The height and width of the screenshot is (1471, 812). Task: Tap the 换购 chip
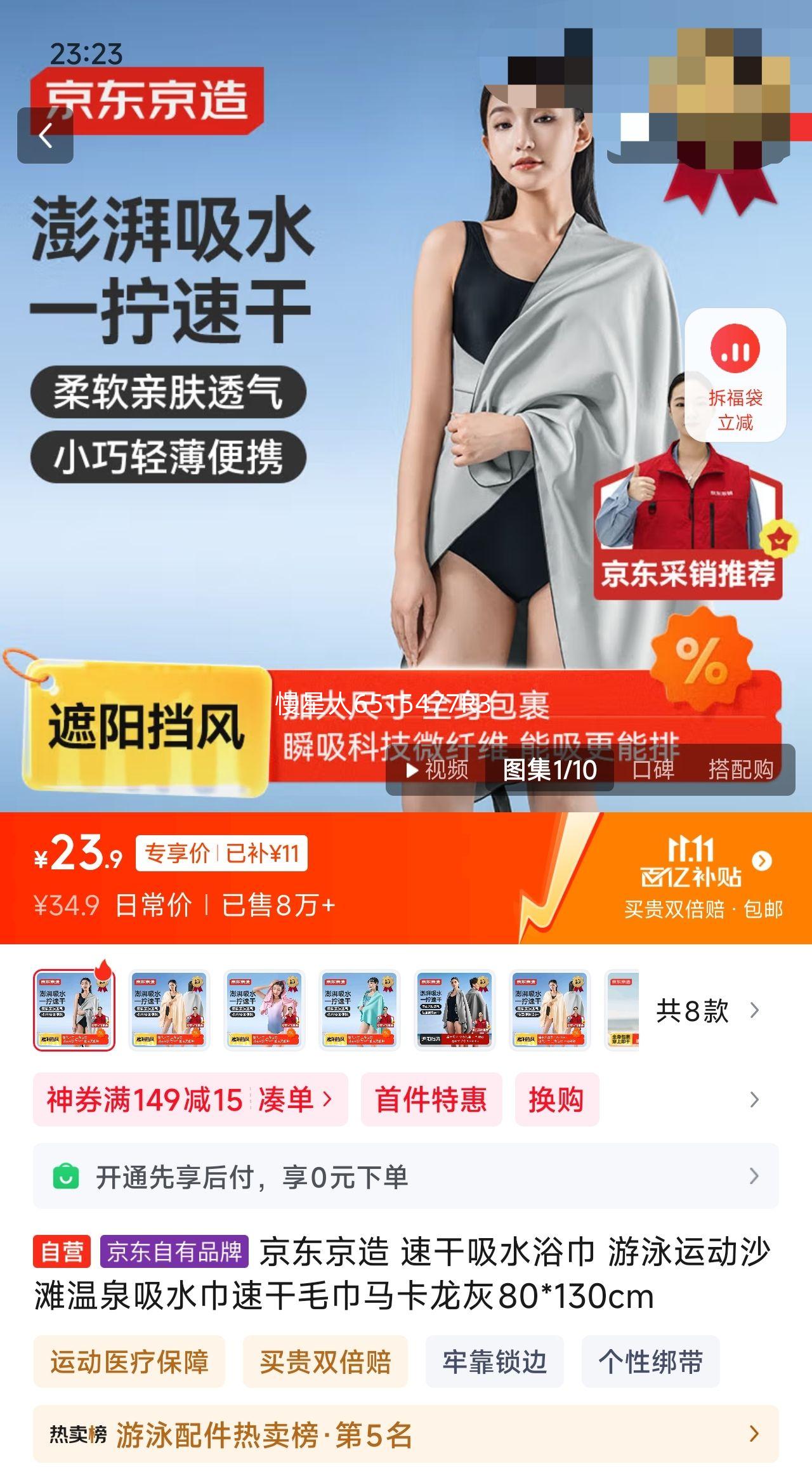(556, 1099)
